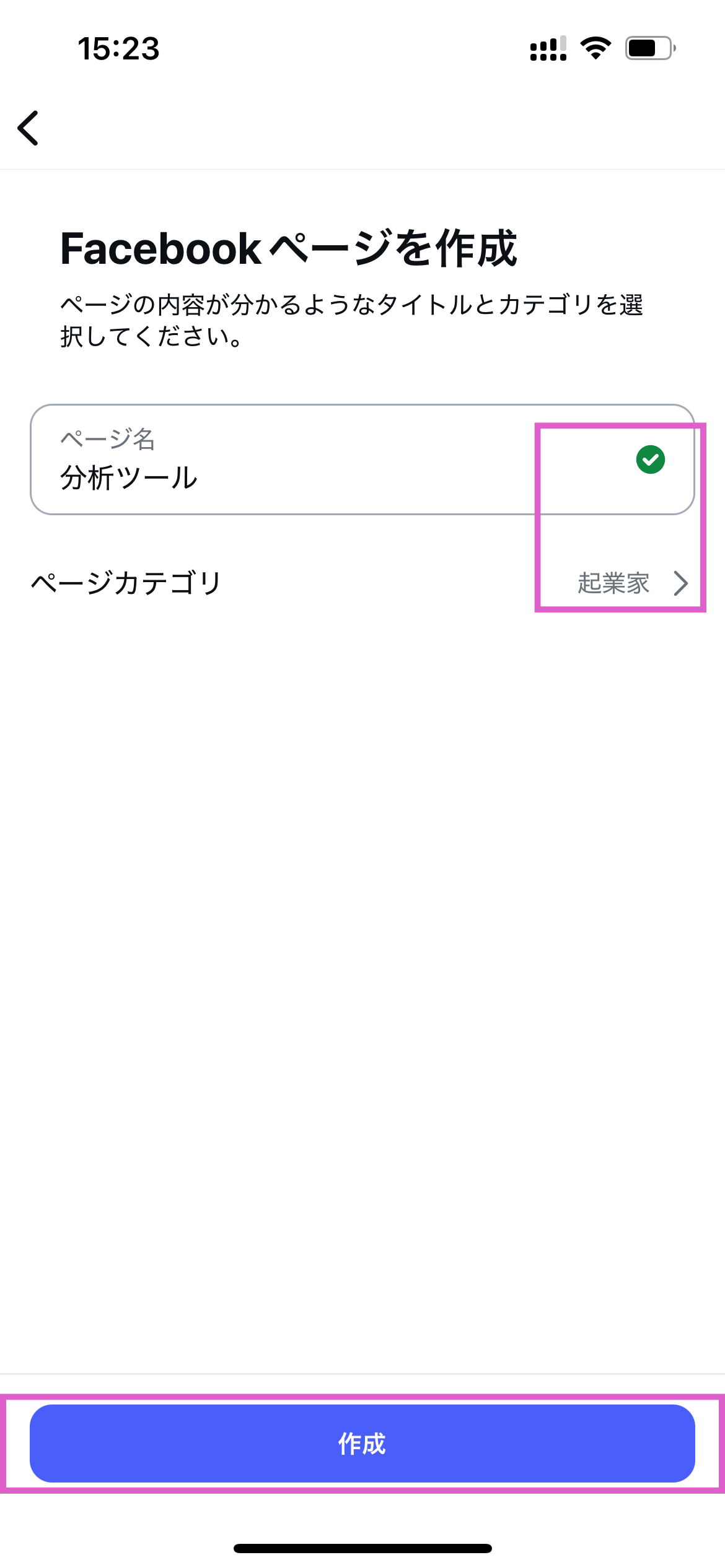
Task: Click the green checkmark on page name field
Action: [650, 460]
